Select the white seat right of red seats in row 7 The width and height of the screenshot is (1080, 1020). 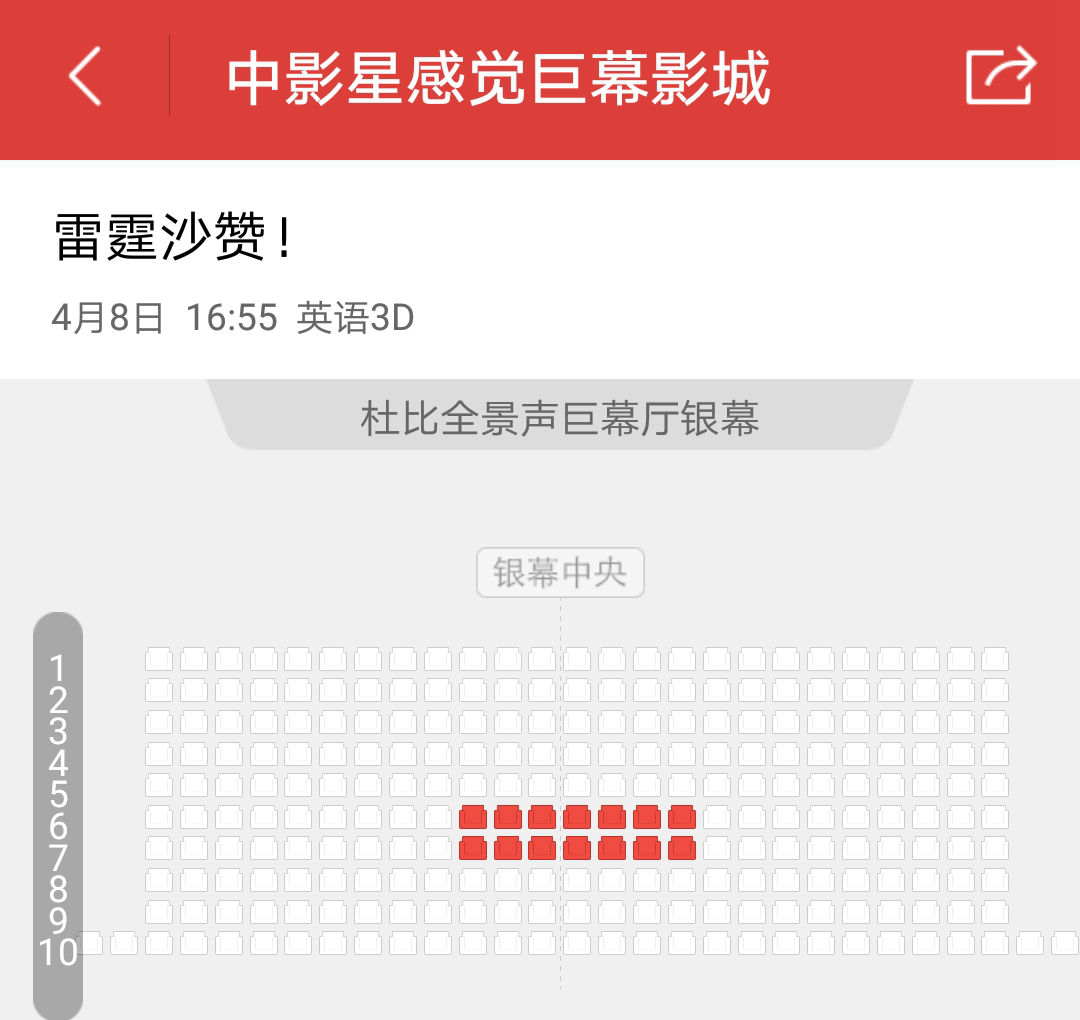pos(716,849)
